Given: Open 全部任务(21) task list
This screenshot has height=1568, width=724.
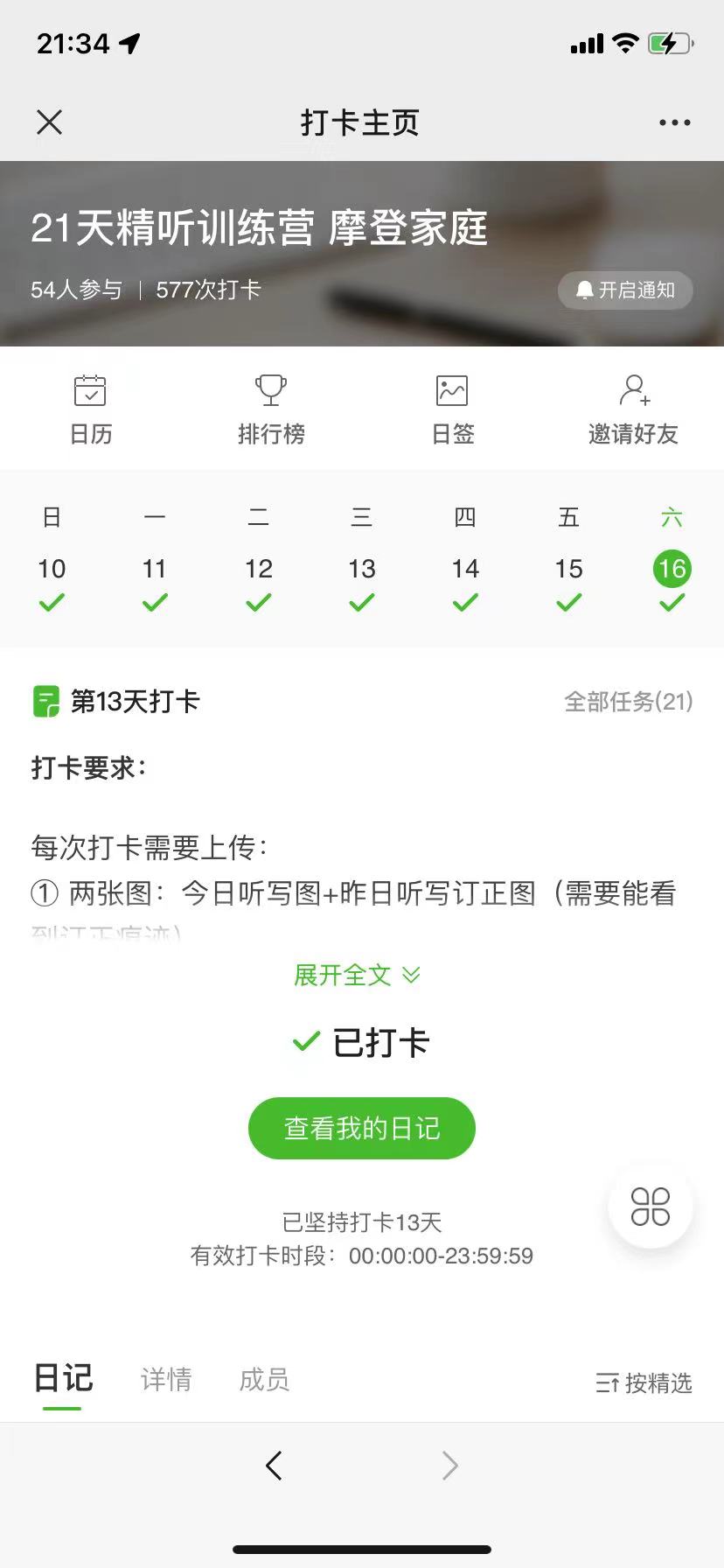Looking at the screenshot, I should pyautogui.click(x=628, y=702).
